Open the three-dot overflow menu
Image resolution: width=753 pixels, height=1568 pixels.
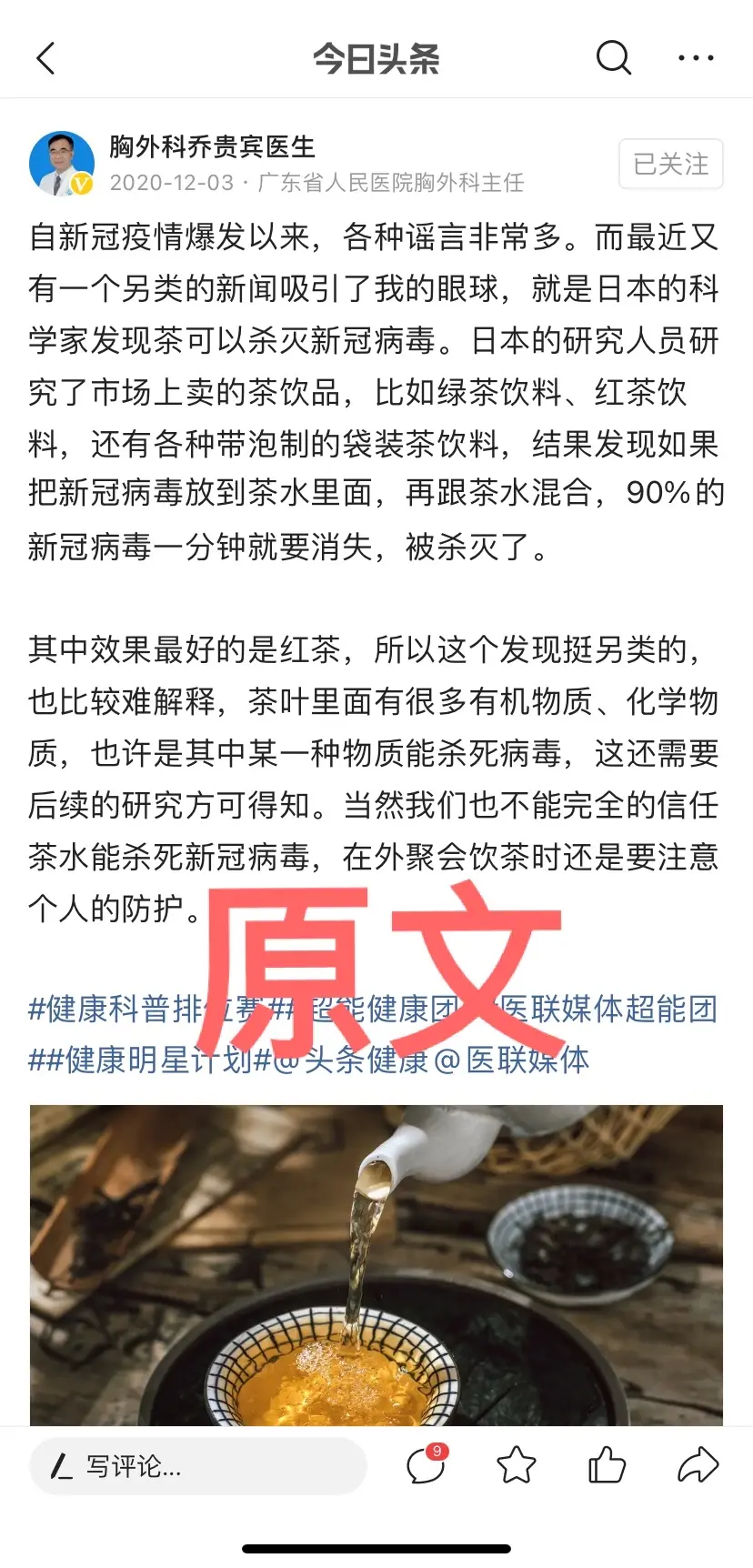696,58
